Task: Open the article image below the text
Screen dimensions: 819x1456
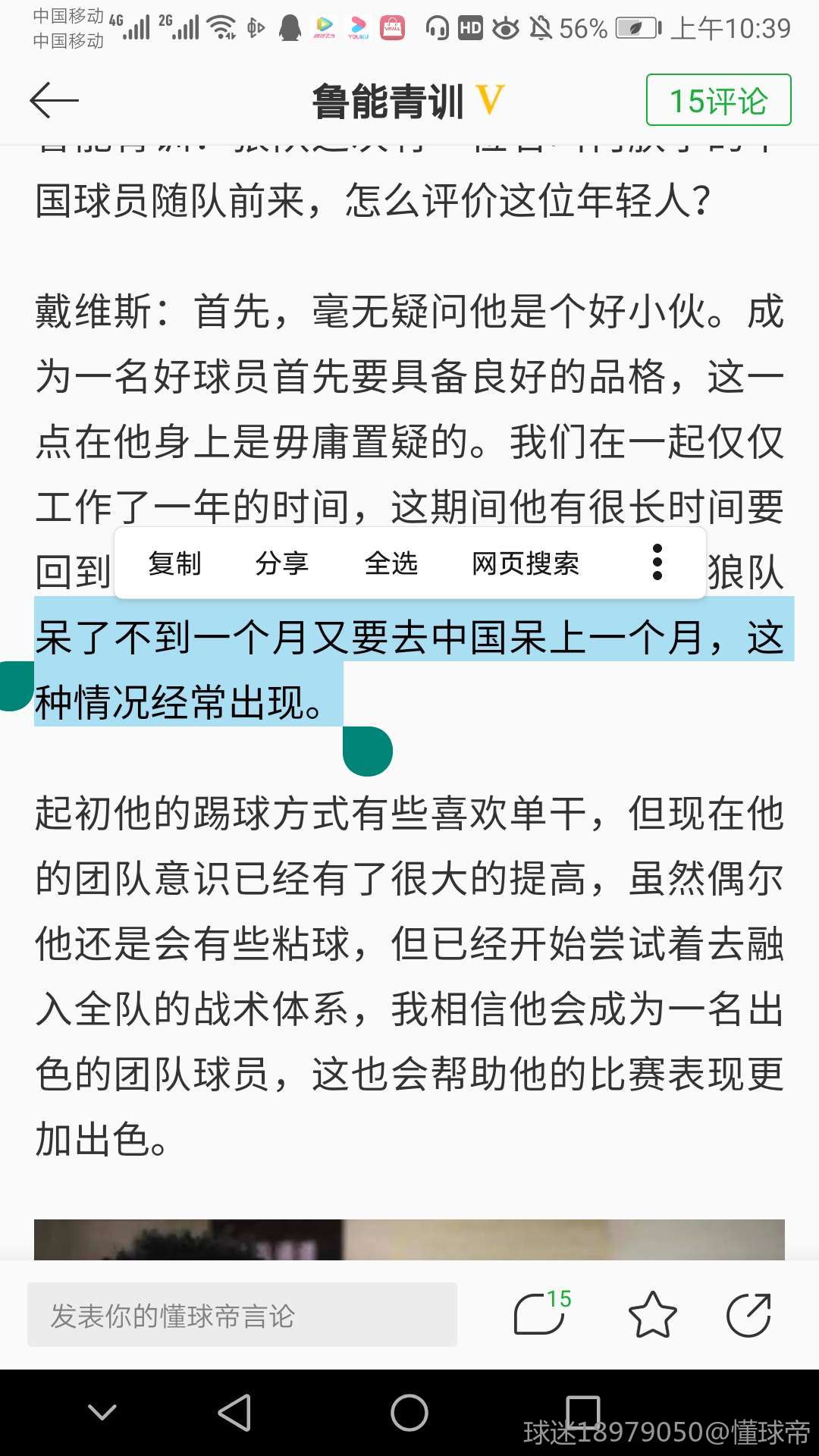Action: tap(409, 1240)
